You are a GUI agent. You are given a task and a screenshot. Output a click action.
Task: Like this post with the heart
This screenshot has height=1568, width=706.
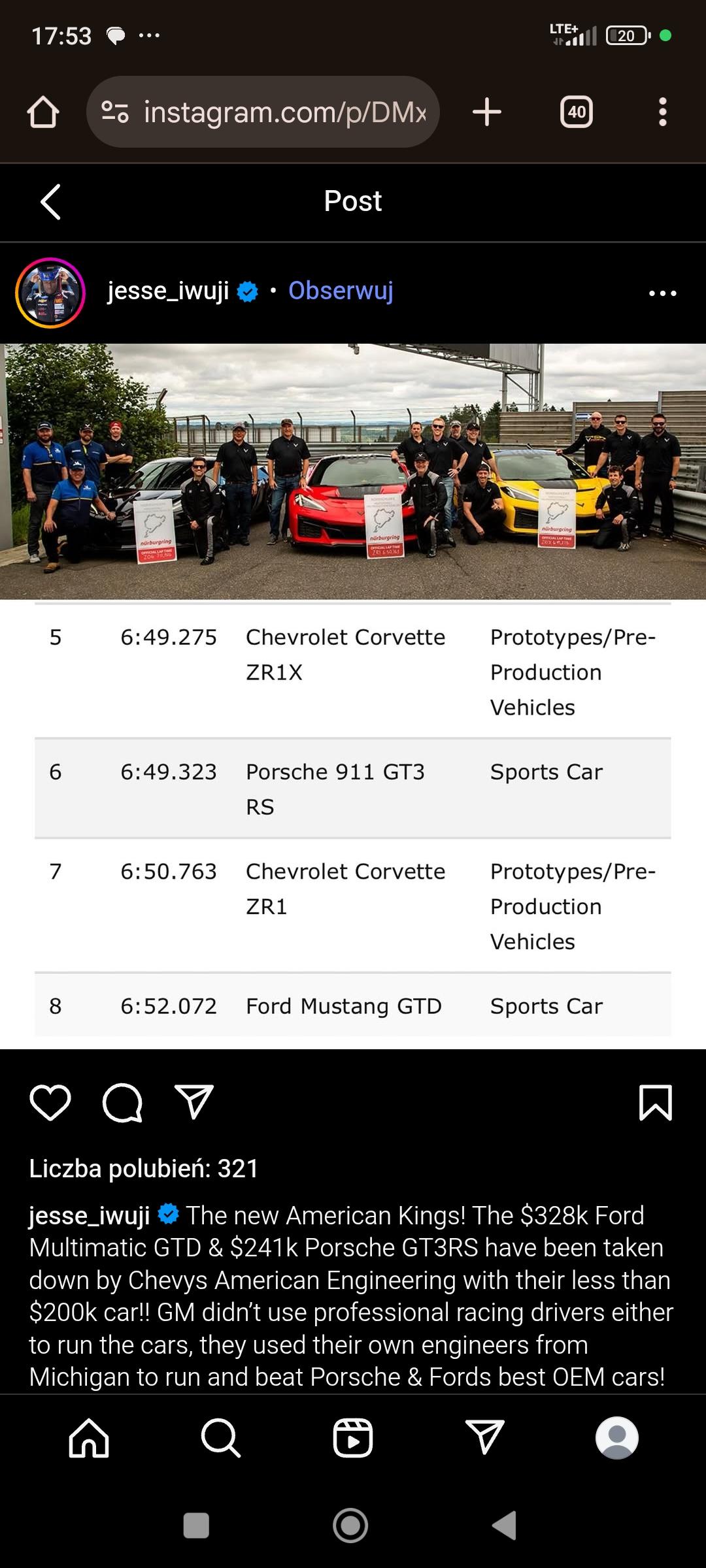pos(50,1103)
